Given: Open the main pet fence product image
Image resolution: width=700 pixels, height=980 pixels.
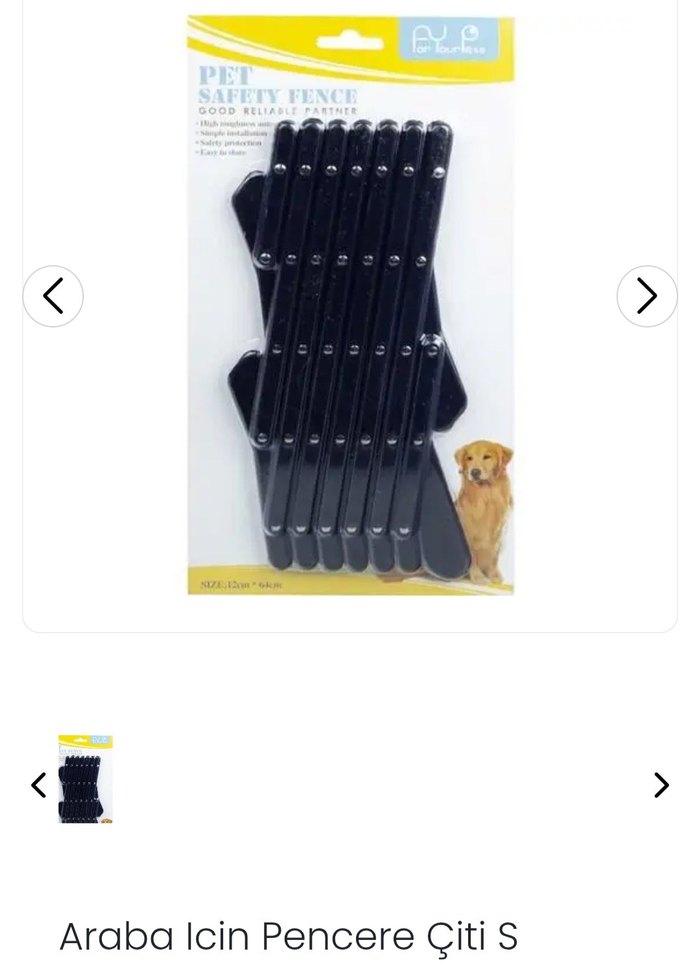Looking at the screenshot, I should 350,305.
